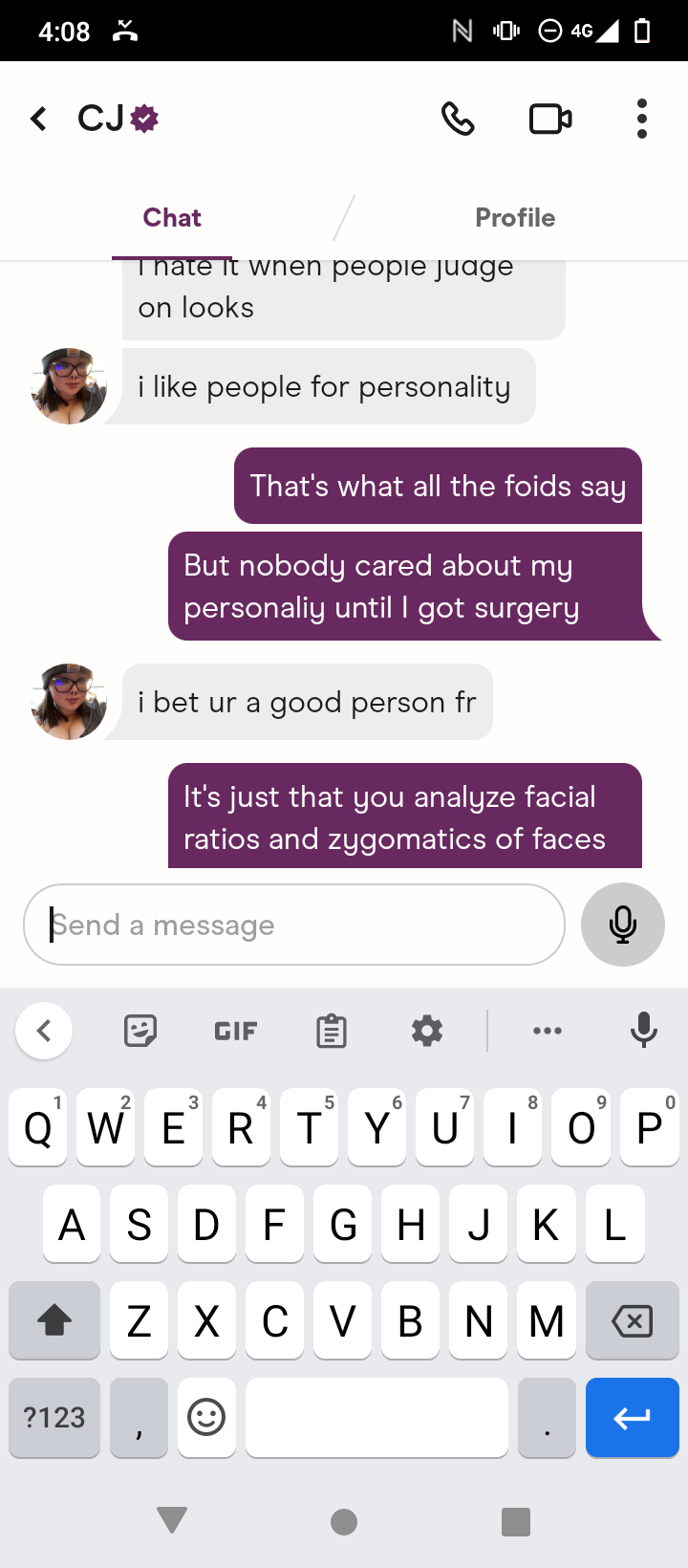Switch to the Profile tab

[515, 218]
